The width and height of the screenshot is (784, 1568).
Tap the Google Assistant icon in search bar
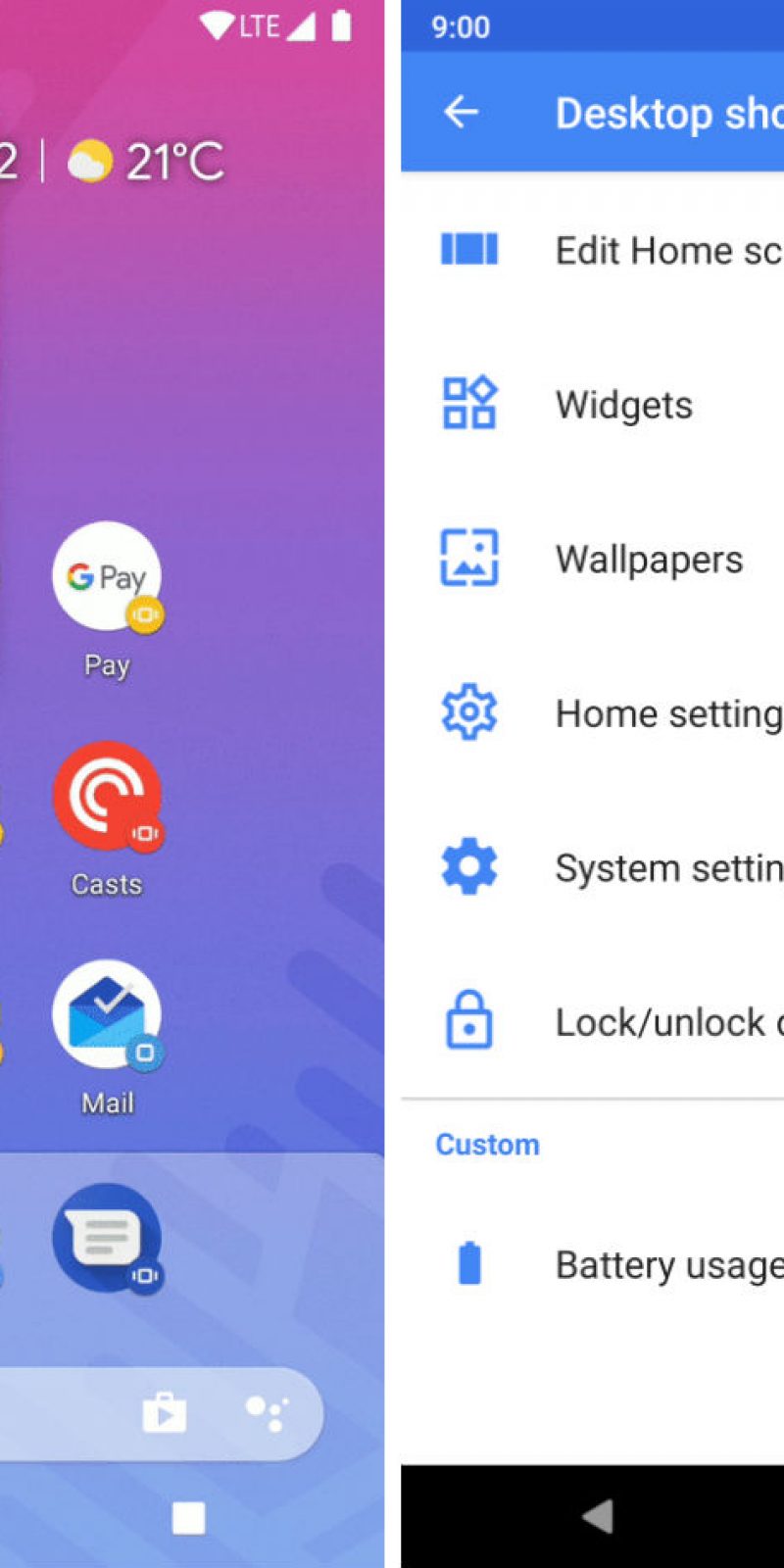[x=266, y=1413]
